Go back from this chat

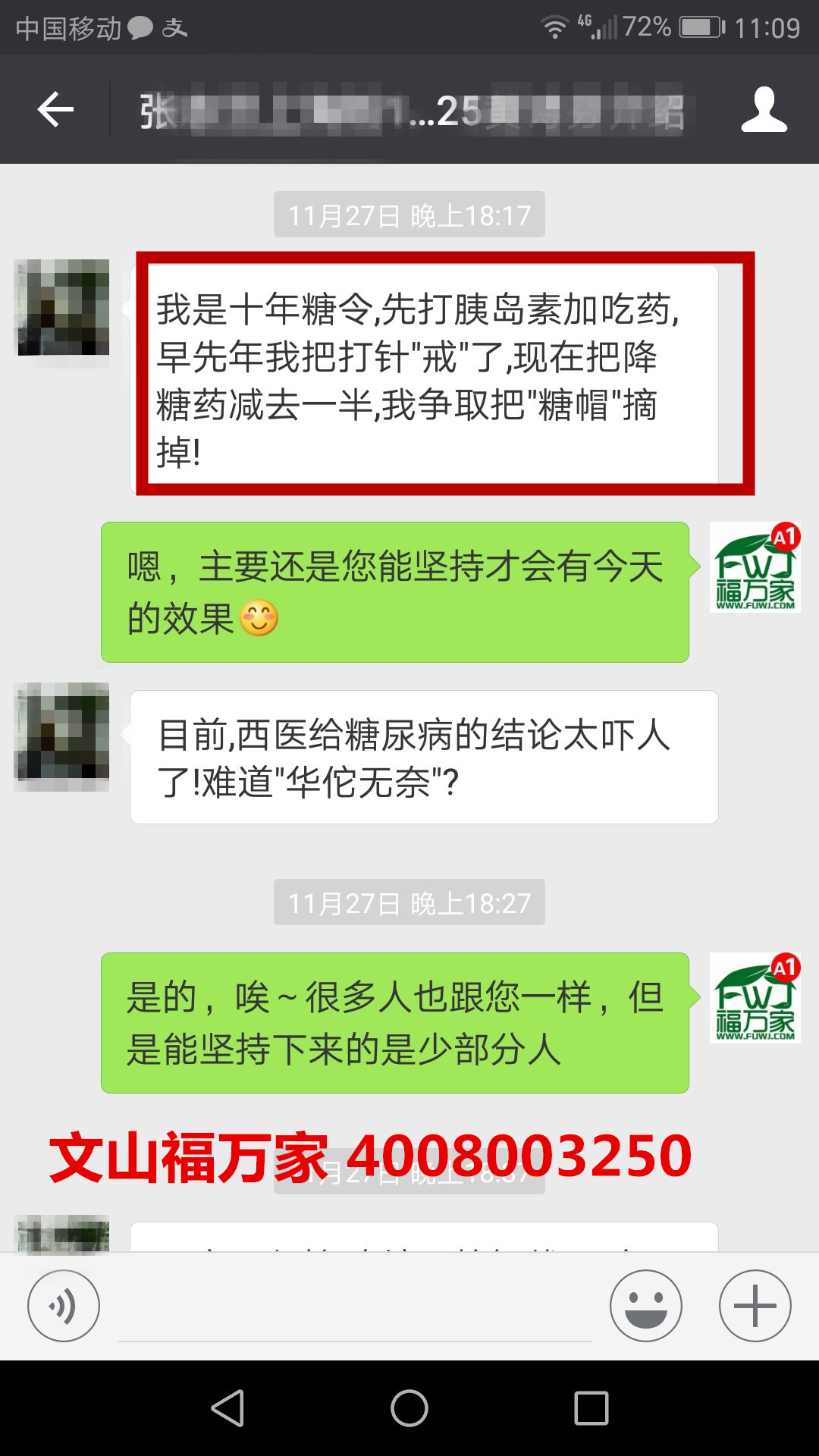(55, 110)
